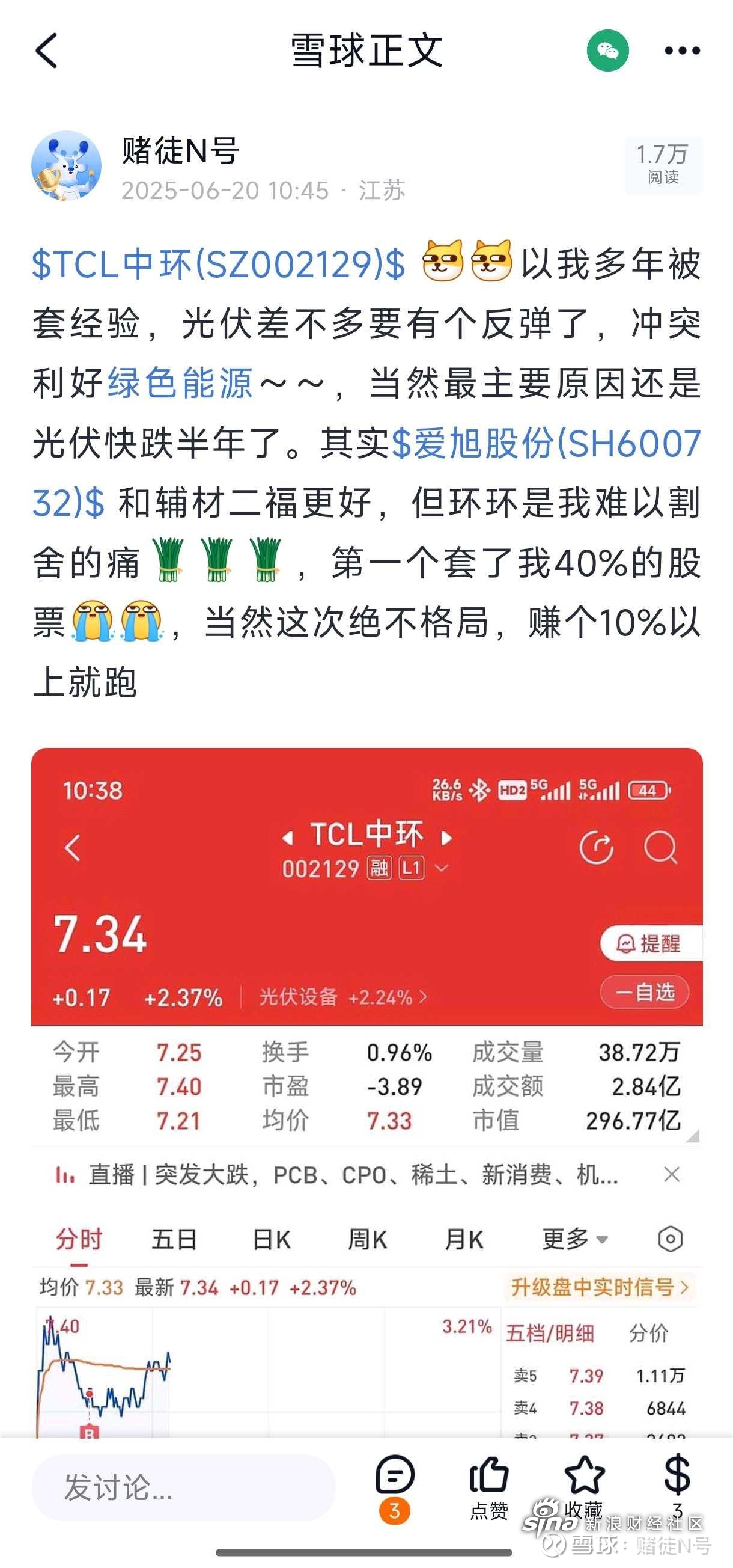The image size is (733, 1568).
Task: Share the post via the WeChat icon
Action: tap(607, 51)
